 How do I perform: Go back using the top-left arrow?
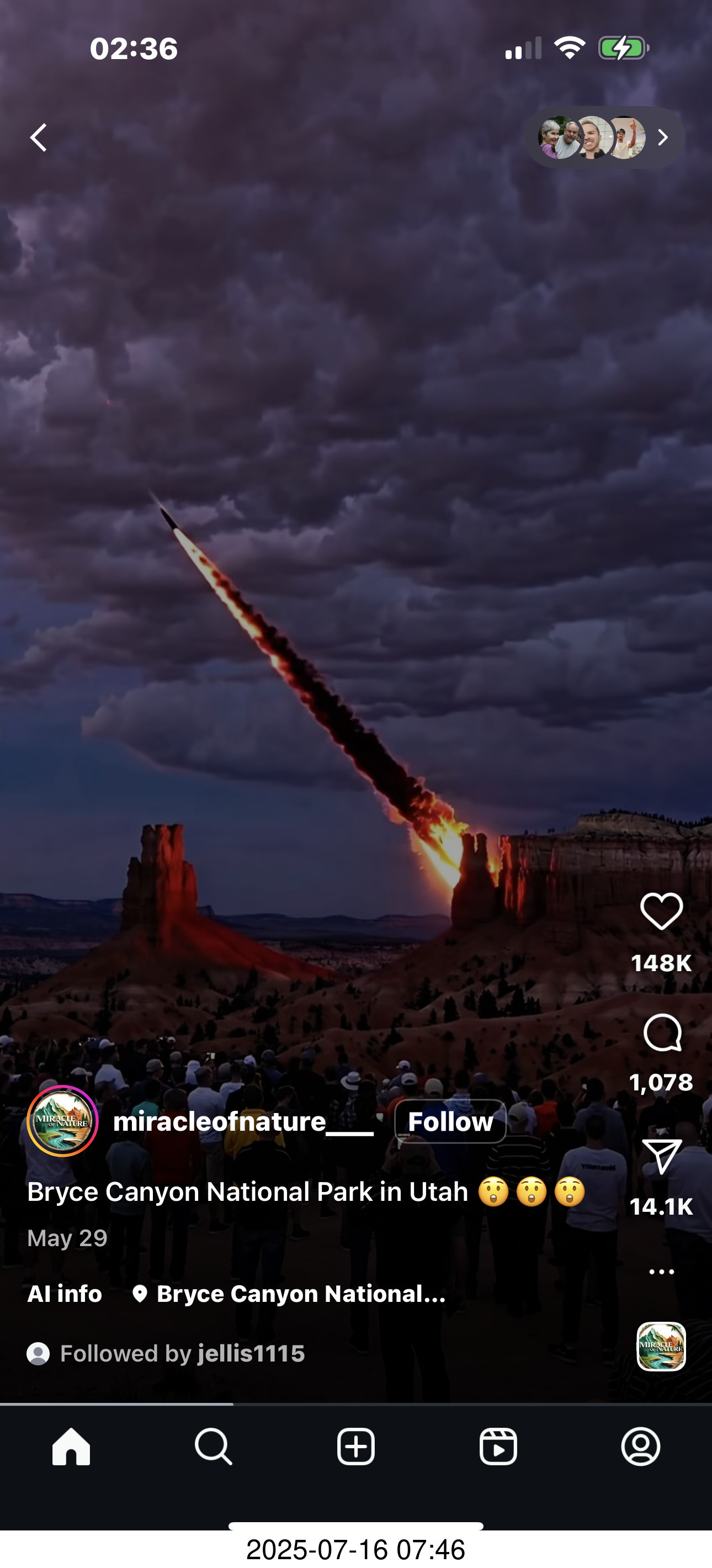(39, 137)
